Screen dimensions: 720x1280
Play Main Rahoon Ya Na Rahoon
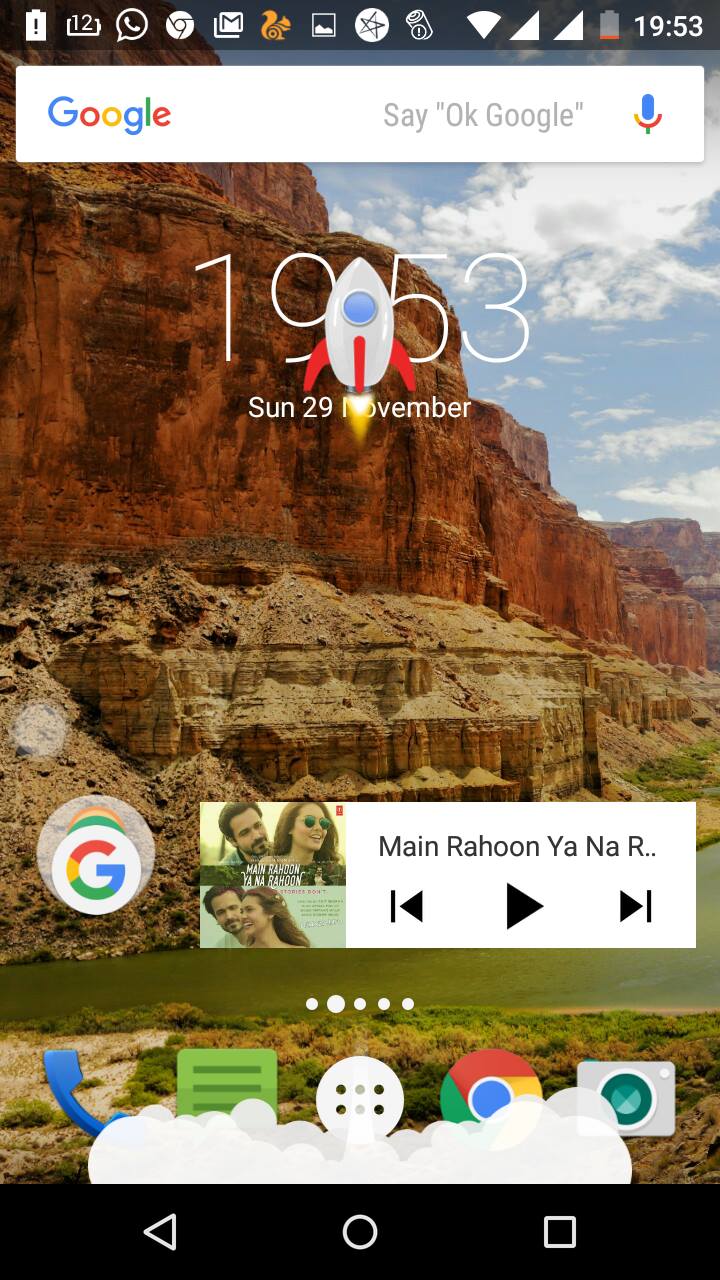523,906
